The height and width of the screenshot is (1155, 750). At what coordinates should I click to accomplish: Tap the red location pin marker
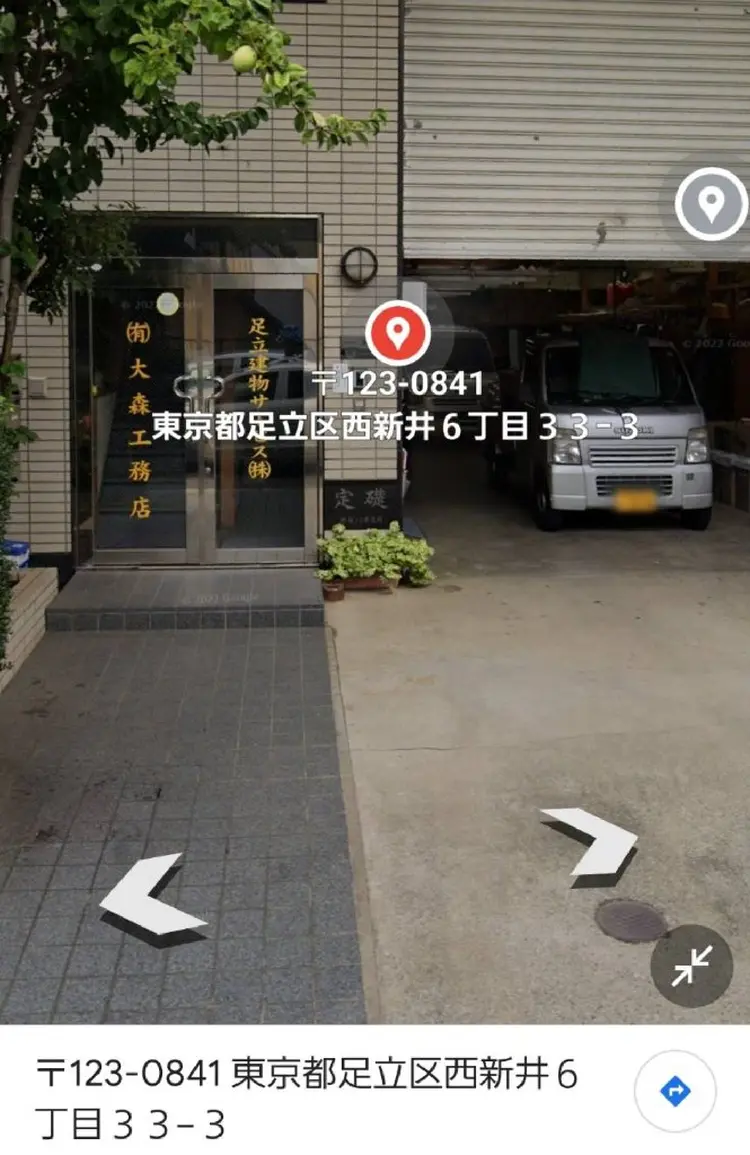click(398, 334)
